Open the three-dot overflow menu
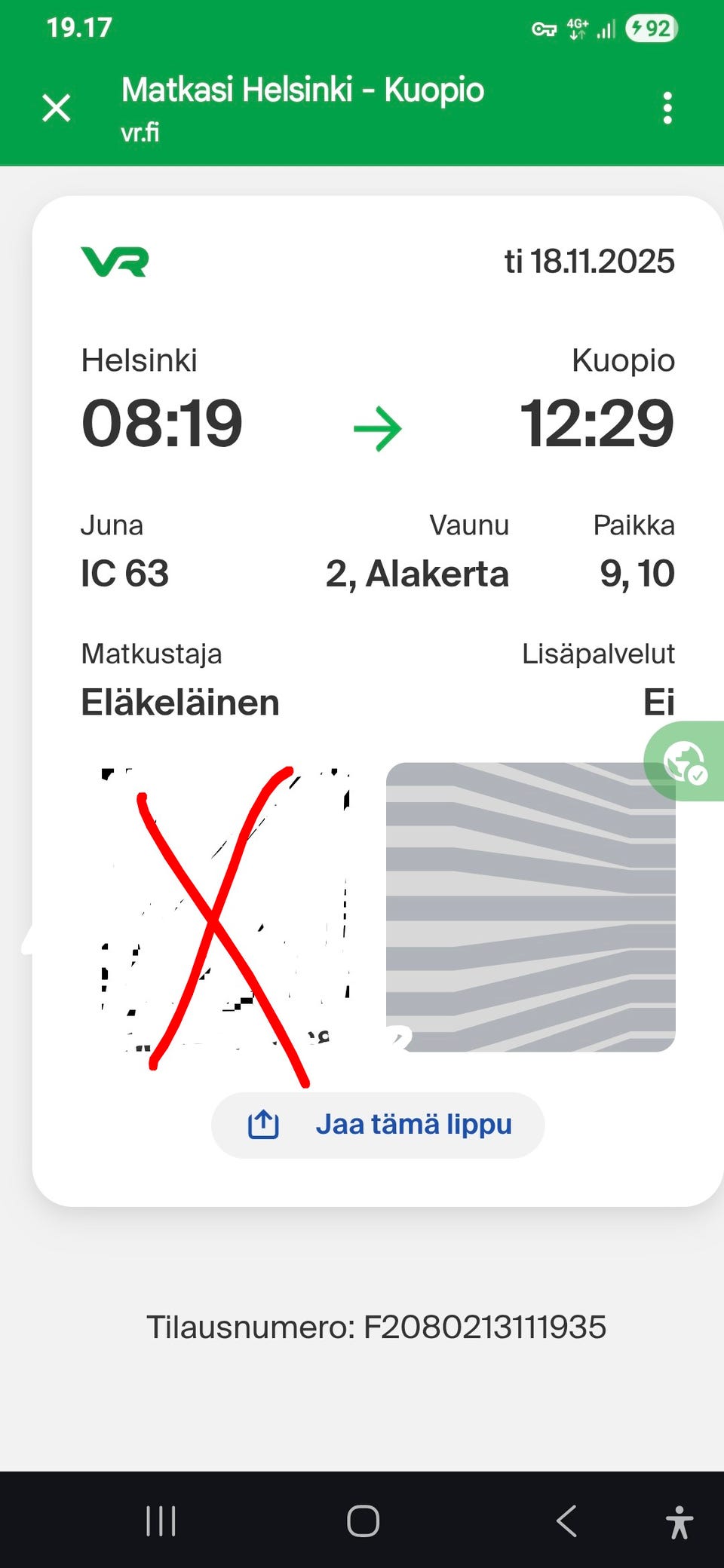 pos(668,108)
